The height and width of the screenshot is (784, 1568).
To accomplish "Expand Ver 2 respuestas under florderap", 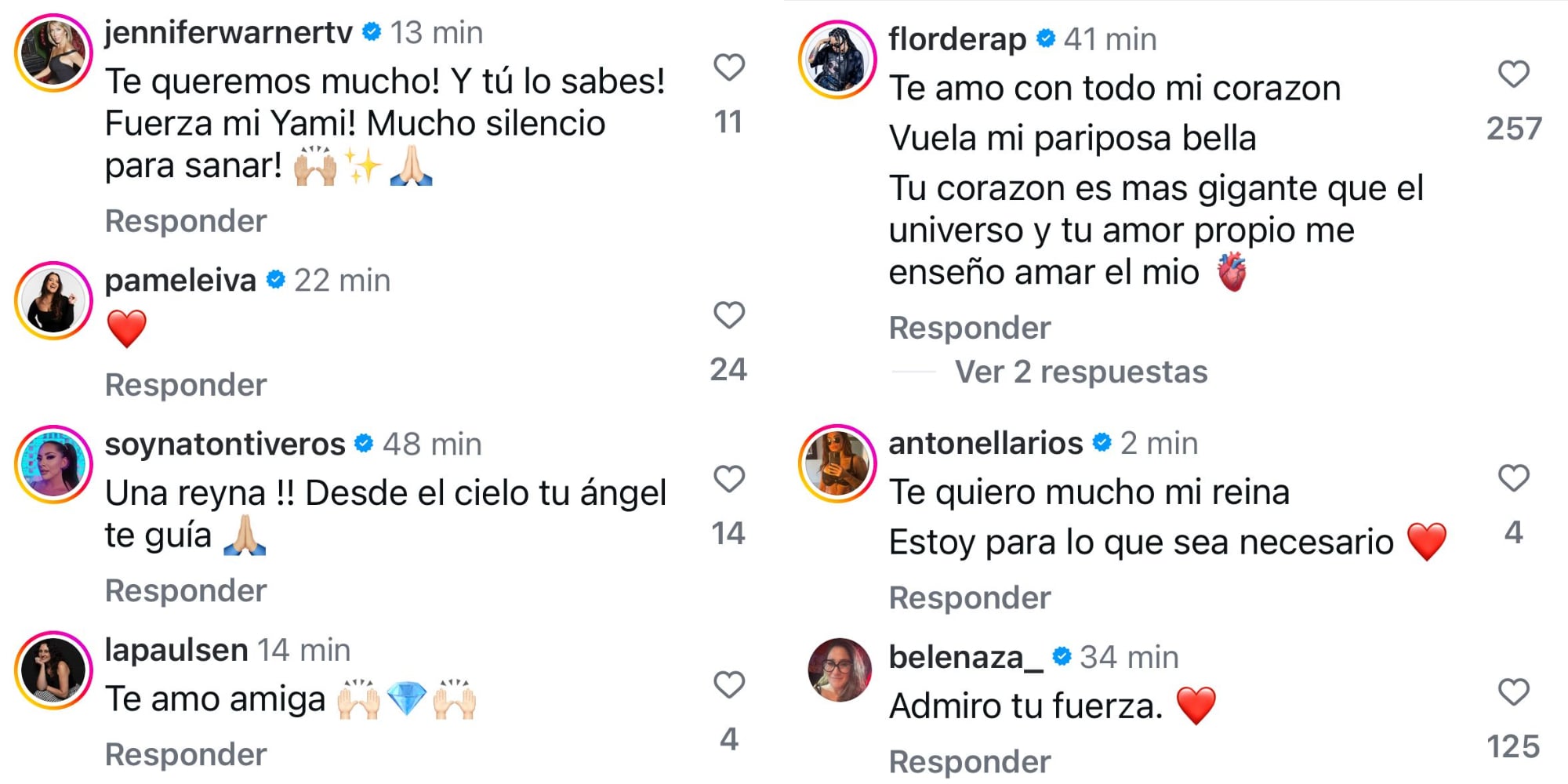I will point(1080,372).
